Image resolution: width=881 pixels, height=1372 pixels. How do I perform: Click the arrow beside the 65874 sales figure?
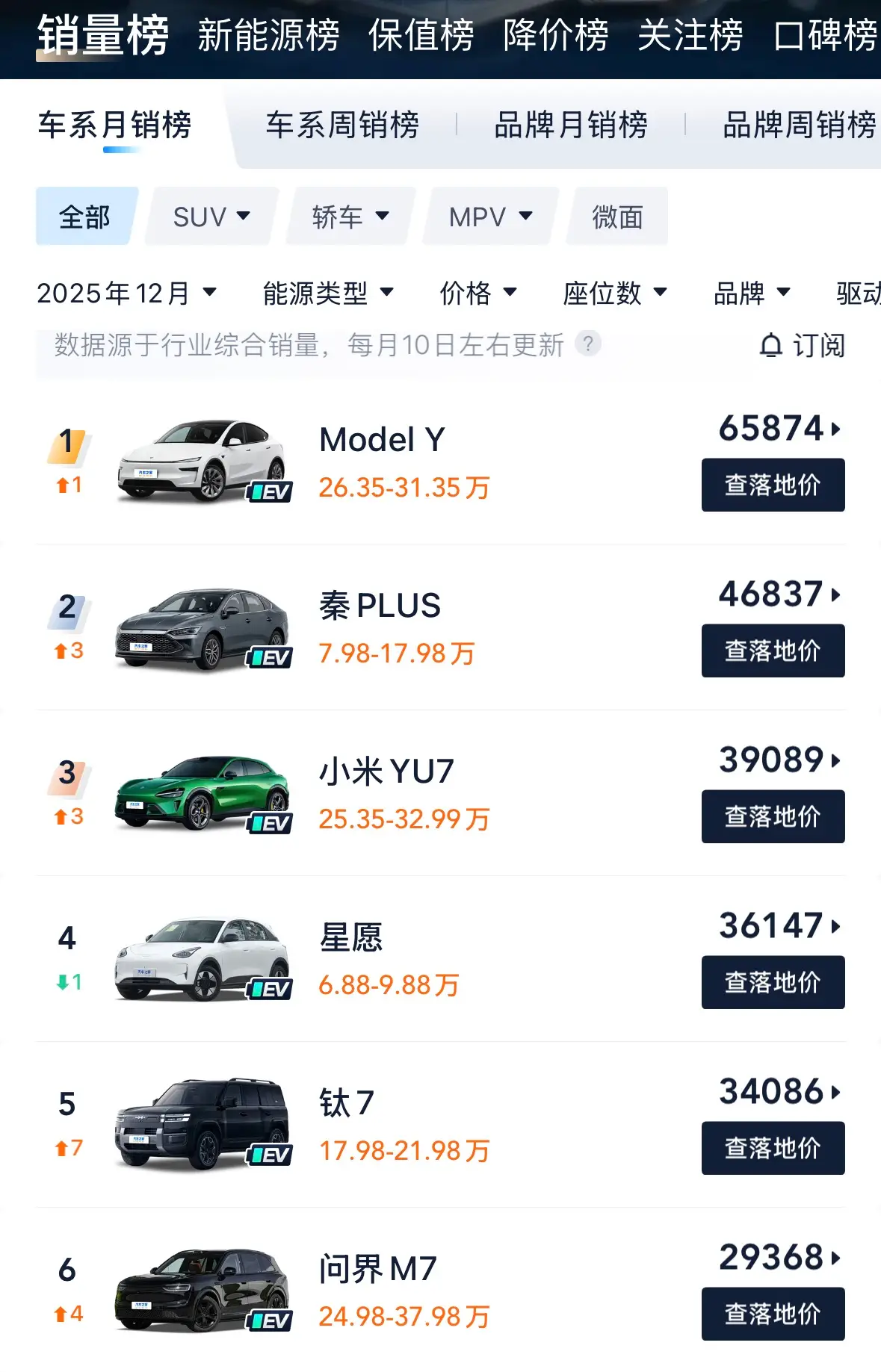[x=836, y=428]
